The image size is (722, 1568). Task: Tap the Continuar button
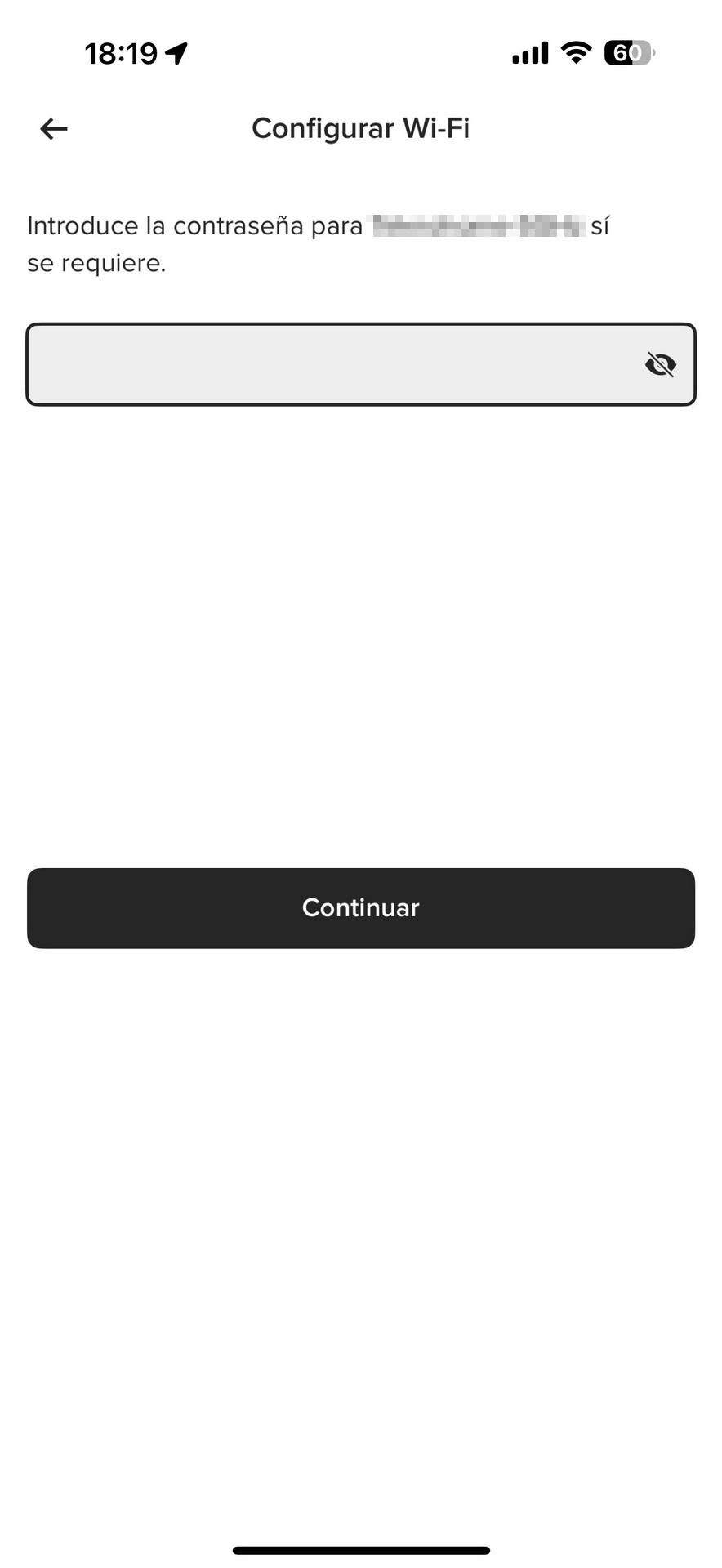point(361,908)
